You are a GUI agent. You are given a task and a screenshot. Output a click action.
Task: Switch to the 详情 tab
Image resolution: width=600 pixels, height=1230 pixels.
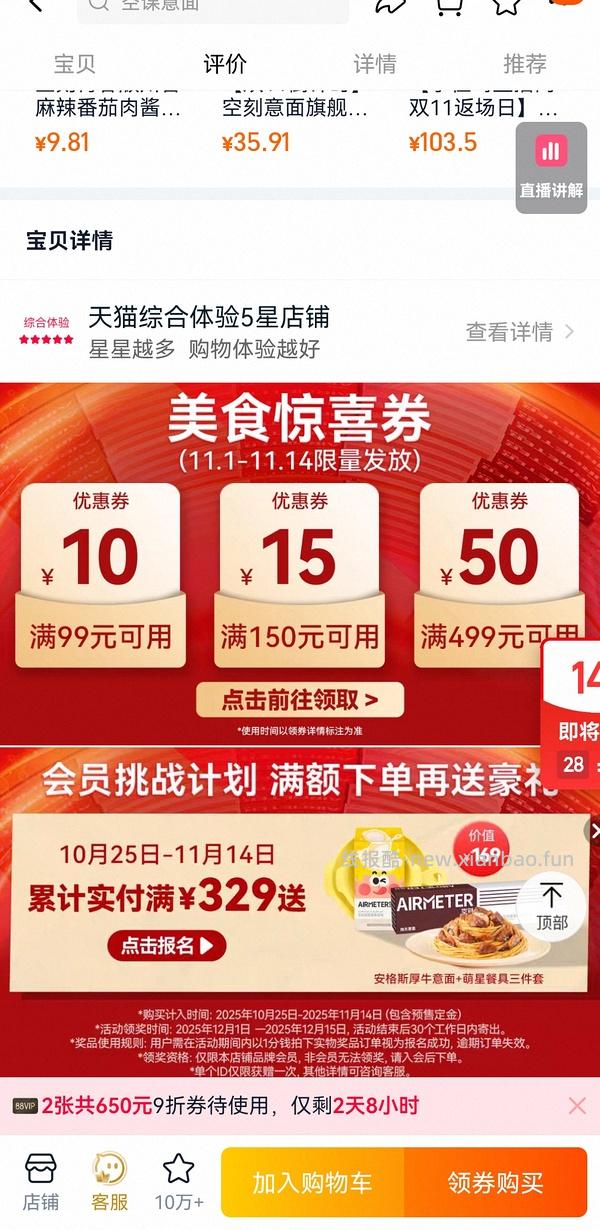[x=375, y=64]
